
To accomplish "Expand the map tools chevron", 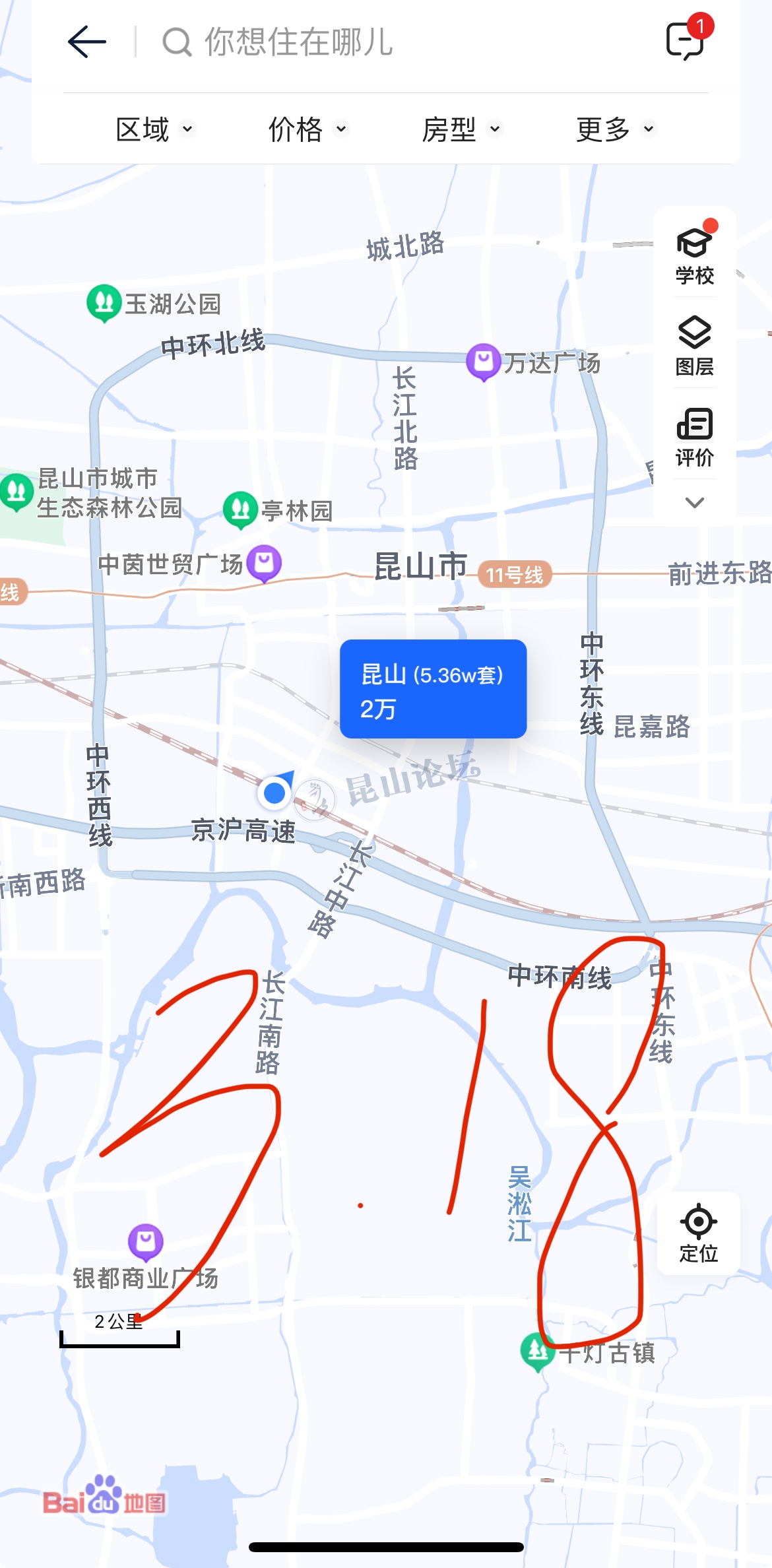I will click(695, 503).
